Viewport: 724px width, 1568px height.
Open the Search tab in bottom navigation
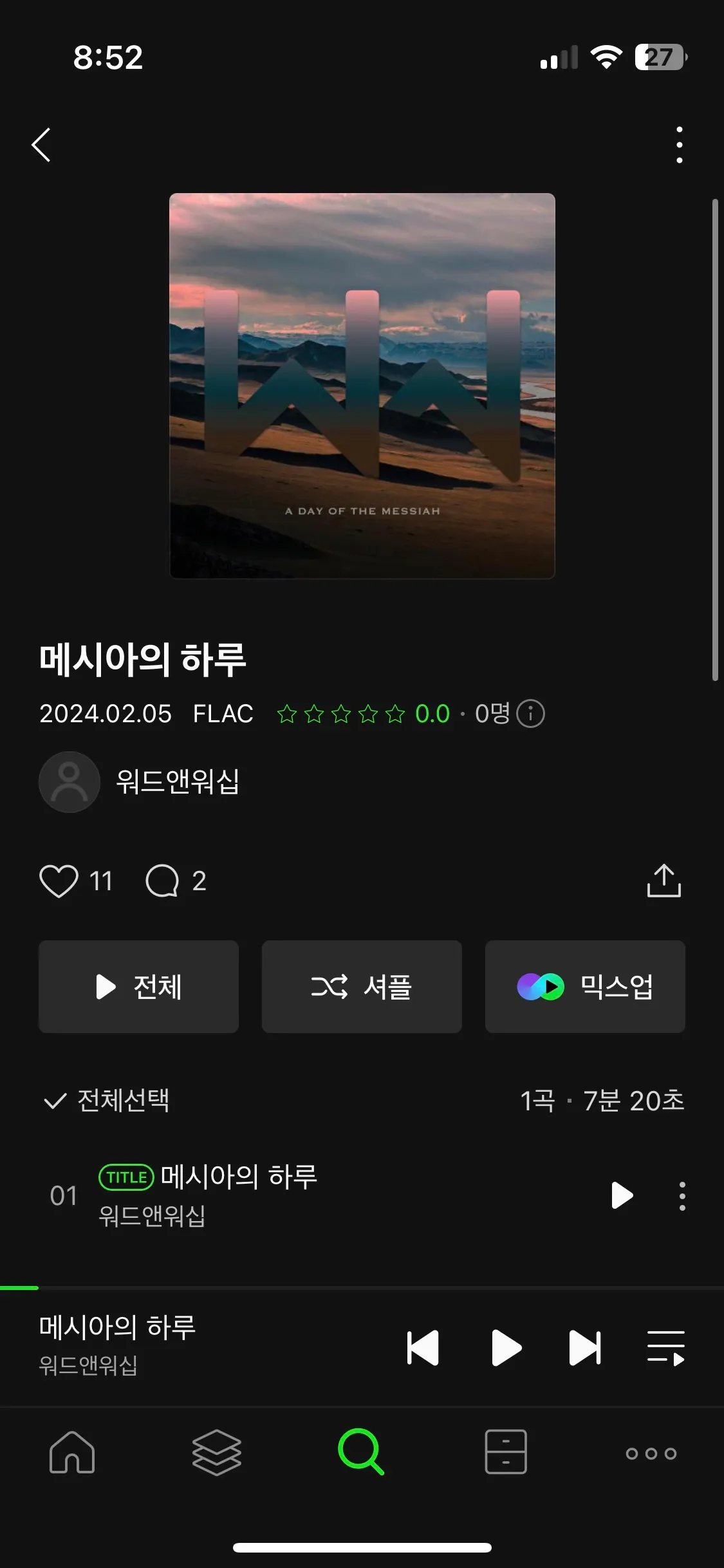point(362,1452)
